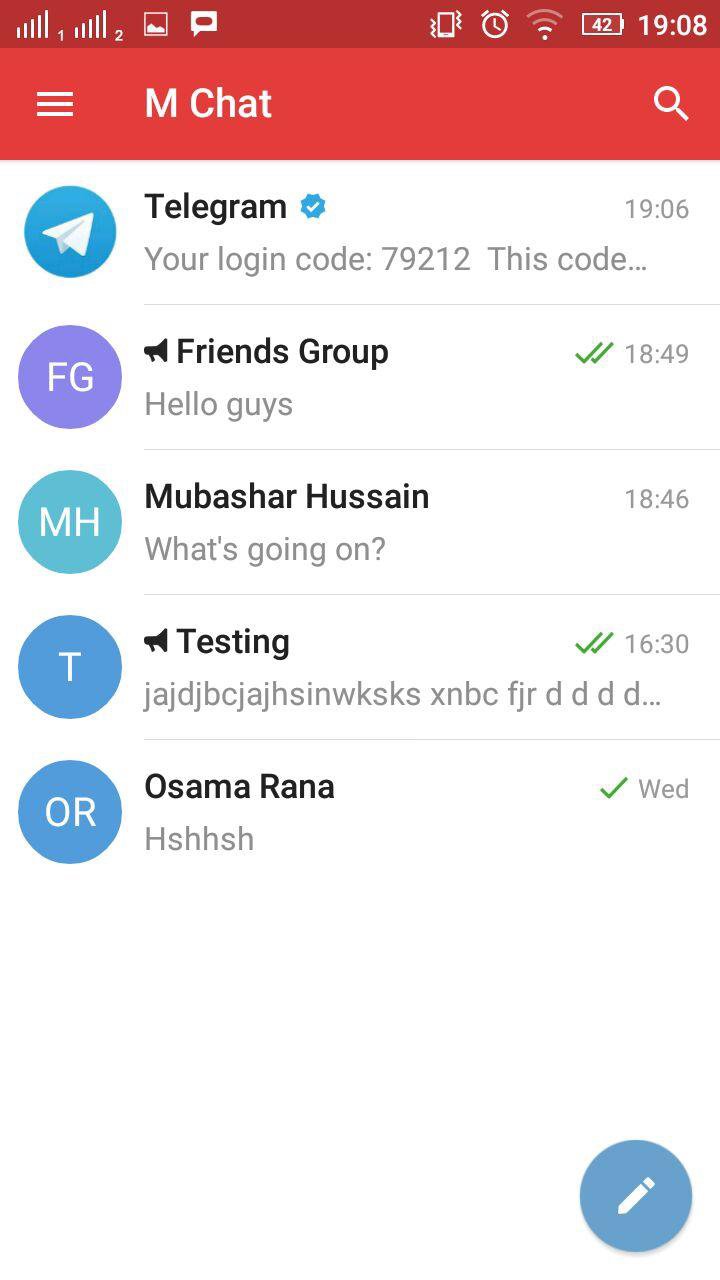Screen dimensions: 720x1280
Task: Tap the Friends Group FG avatar
Action: click(x=69, y=376)
